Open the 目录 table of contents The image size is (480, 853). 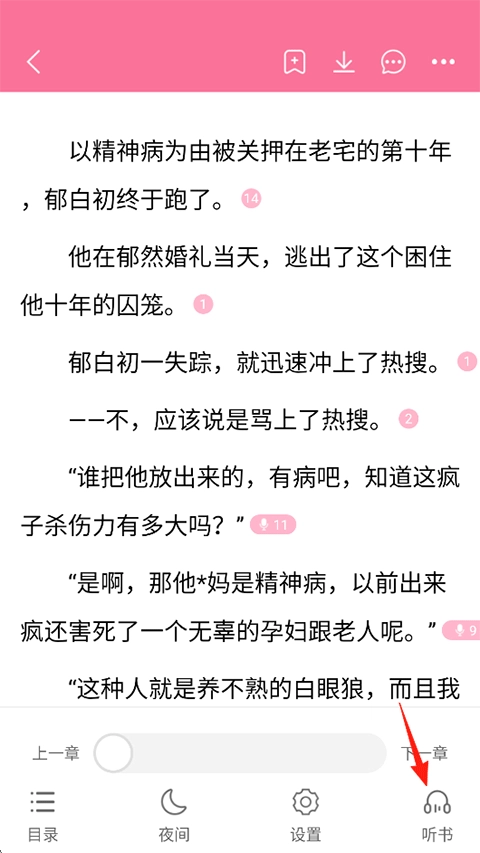[x=42, y=816]
